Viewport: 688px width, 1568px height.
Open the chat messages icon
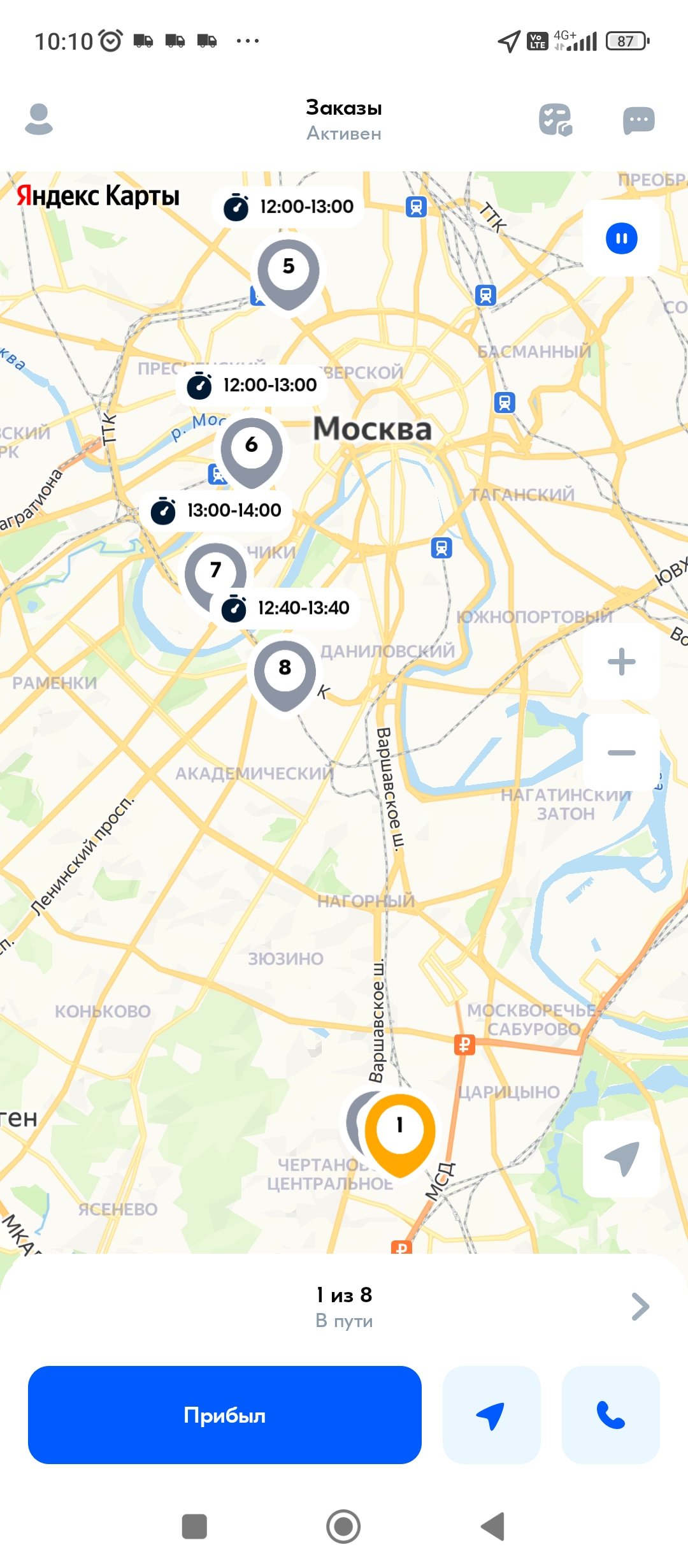pos(638,120)
